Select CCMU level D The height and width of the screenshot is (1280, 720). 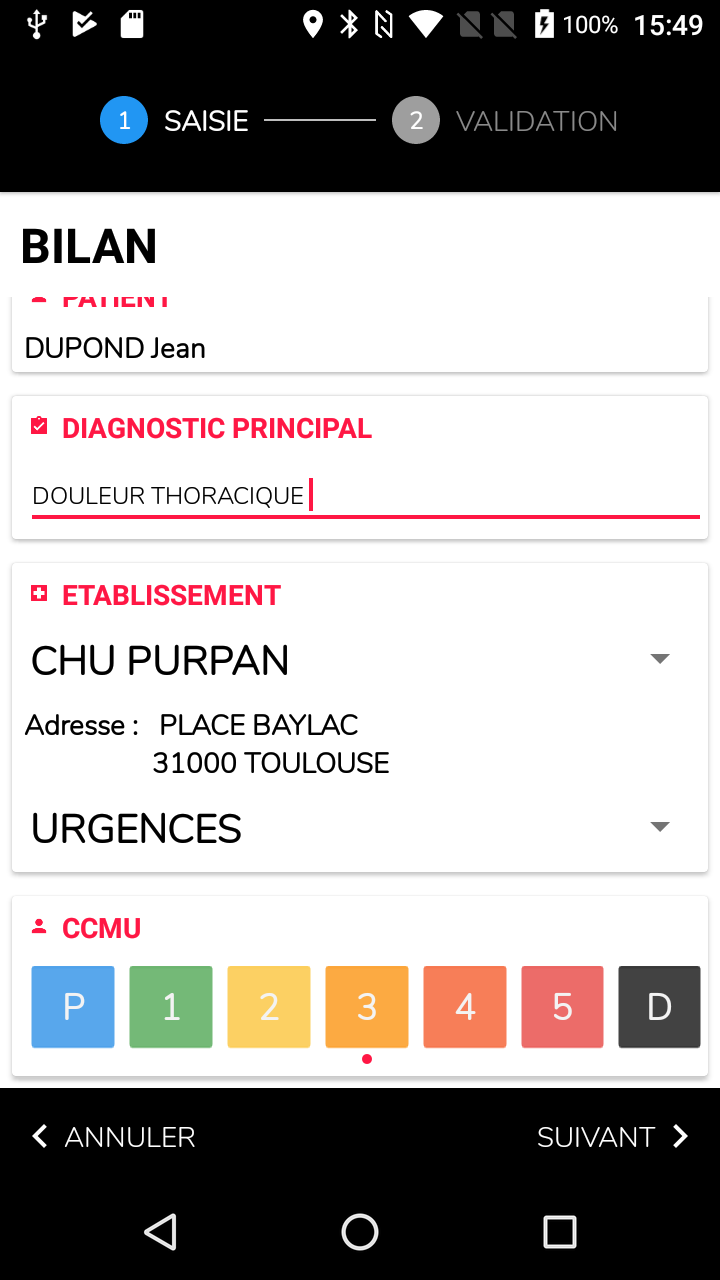[x=659, y=1007]
